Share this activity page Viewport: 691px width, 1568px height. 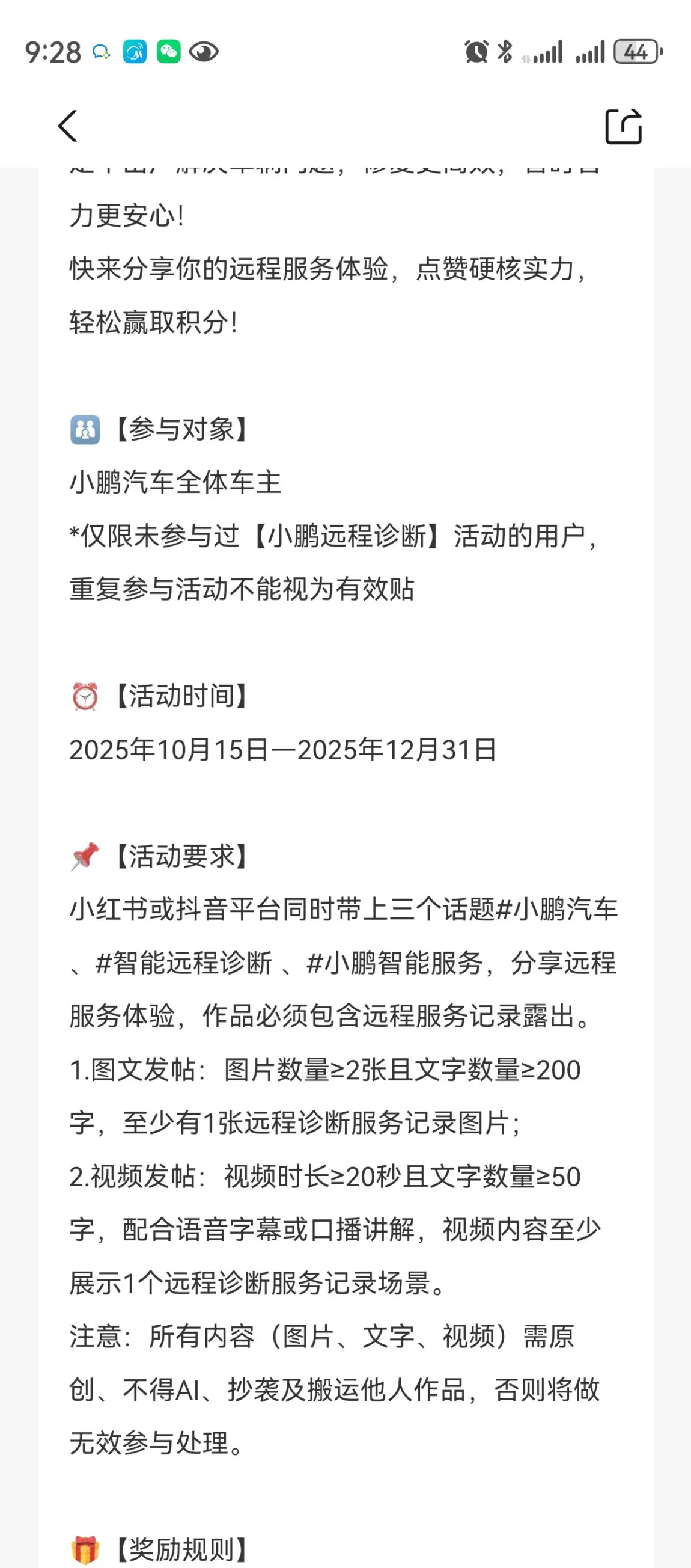pyautogui.click(x=624, y=126)
